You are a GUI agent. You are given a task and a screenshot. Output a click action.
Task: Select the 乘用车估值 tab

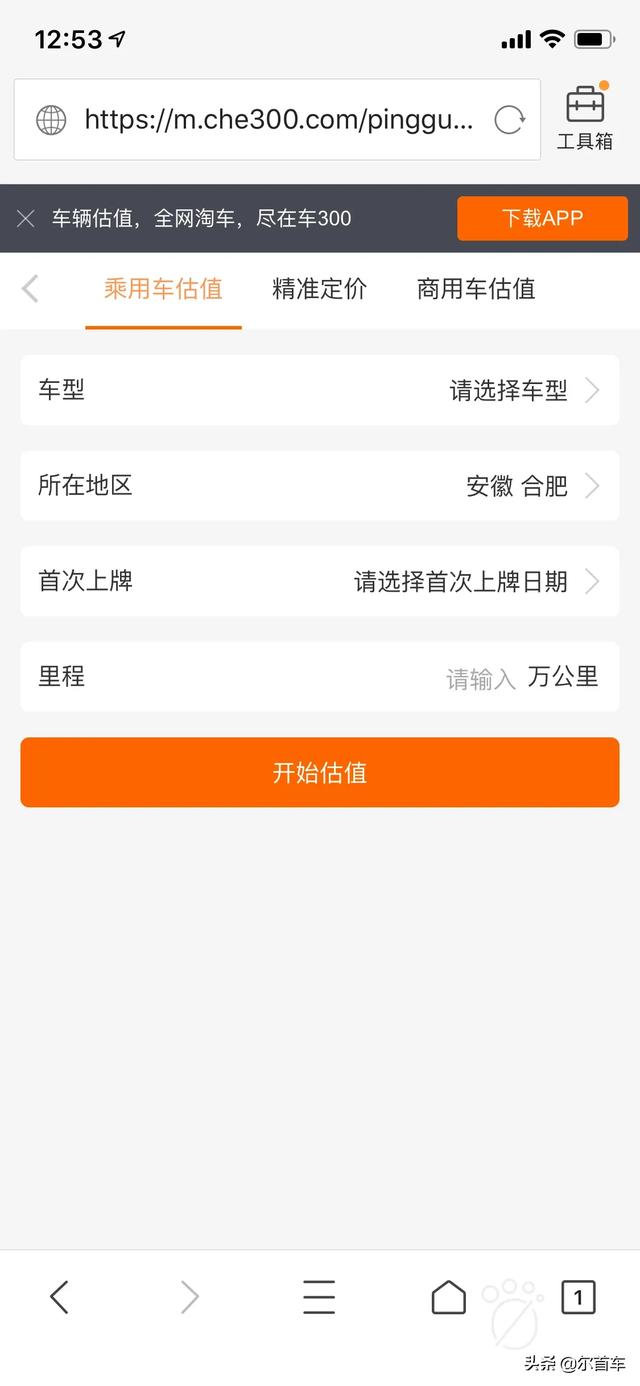tap(163, 289)
